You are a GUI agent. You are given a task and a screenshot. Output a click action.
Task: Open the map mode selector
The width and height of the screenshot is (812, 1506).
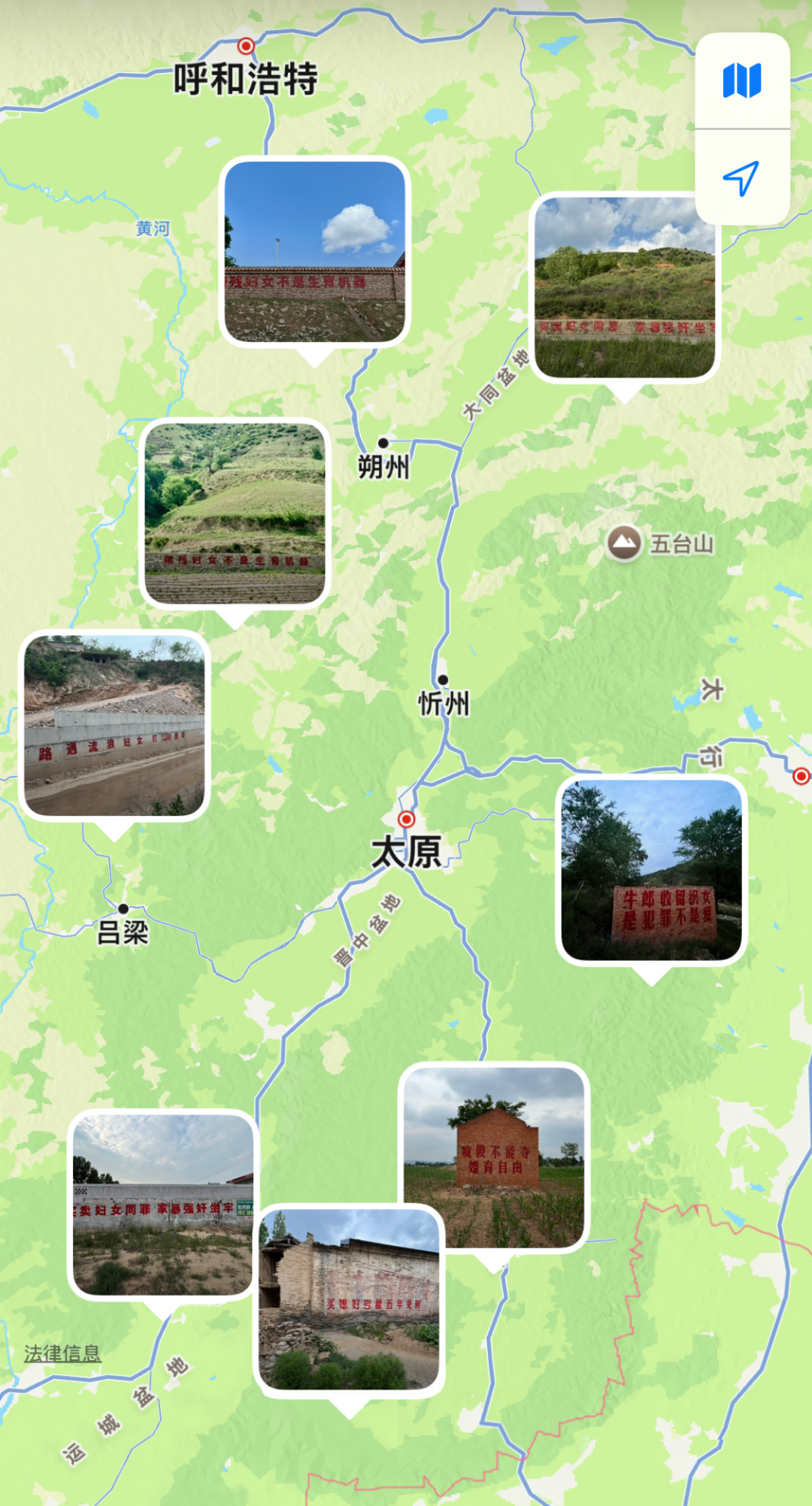point(741,80)
